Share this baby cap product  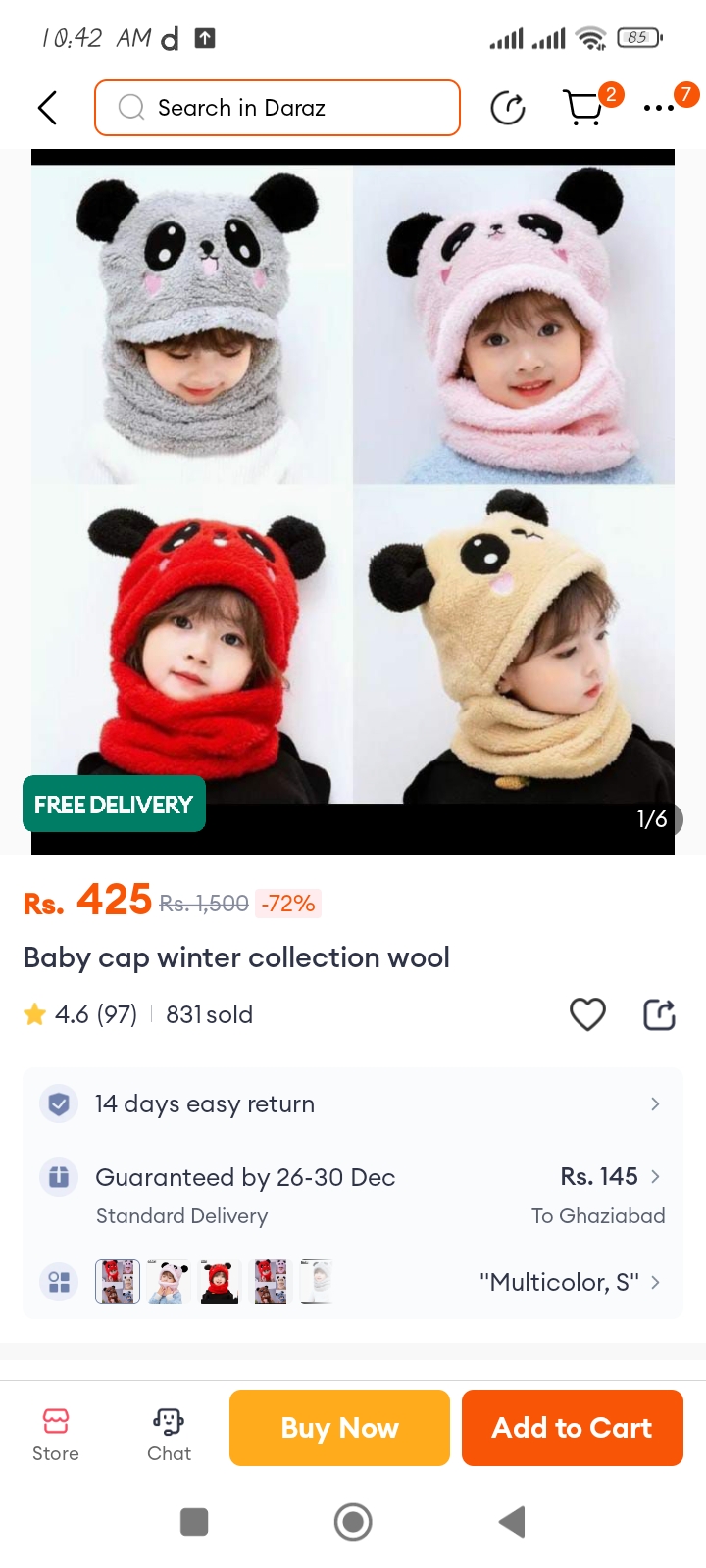point(659,1014)
